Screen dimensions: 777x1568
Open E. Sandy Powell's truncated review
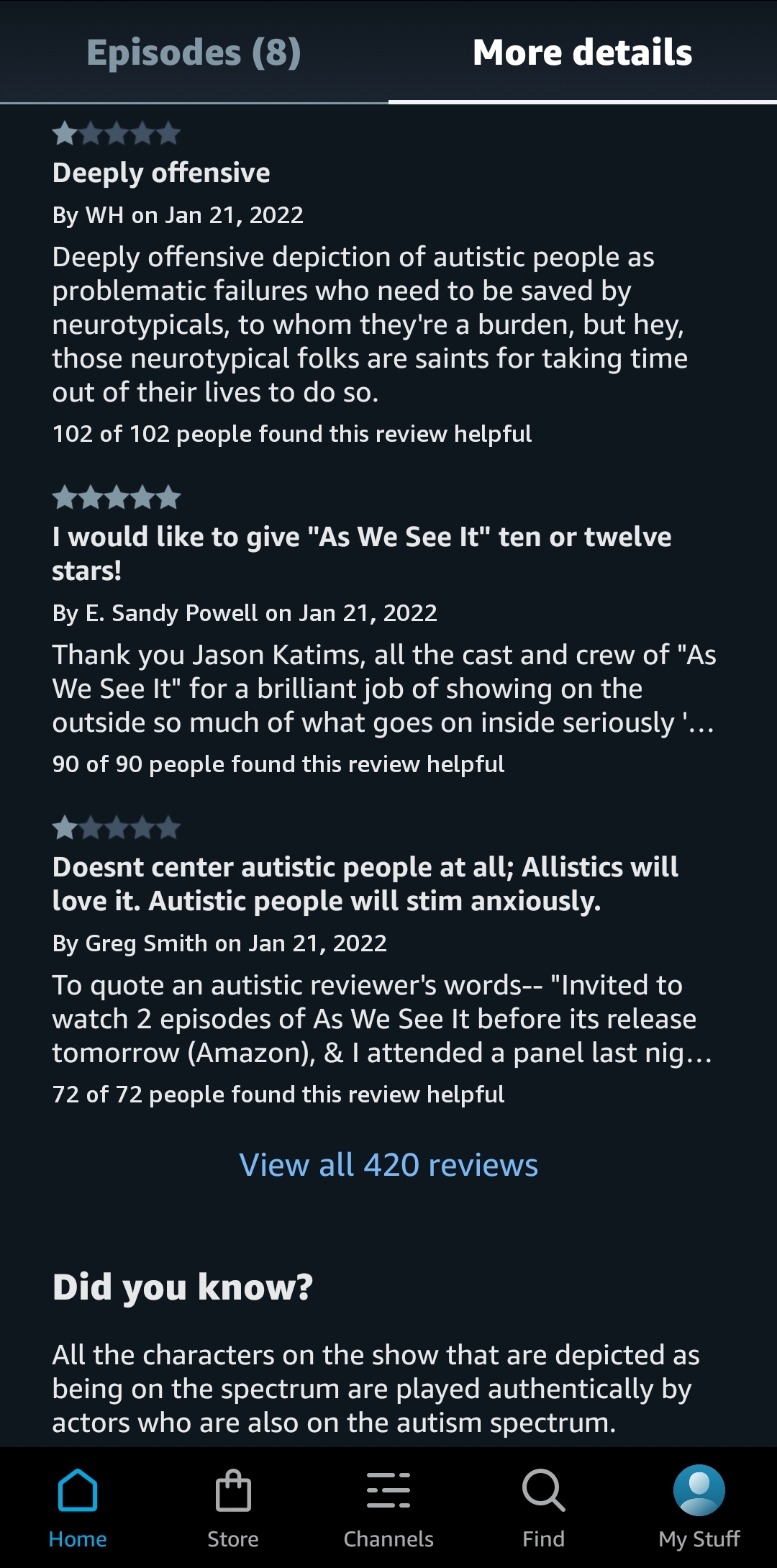tap(383, 689)
